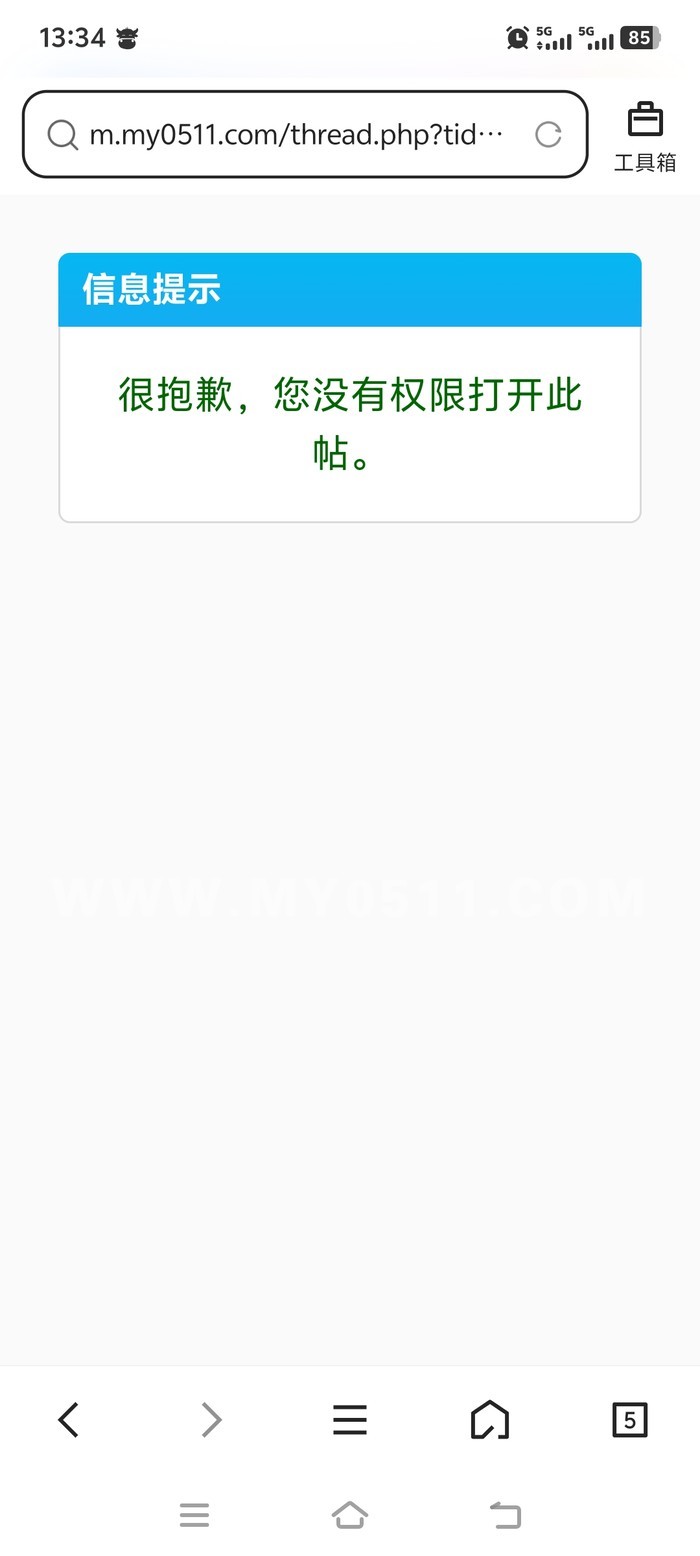700x1556 pixels.
Task: Tap the system home button
Action: coord(349,1515)
